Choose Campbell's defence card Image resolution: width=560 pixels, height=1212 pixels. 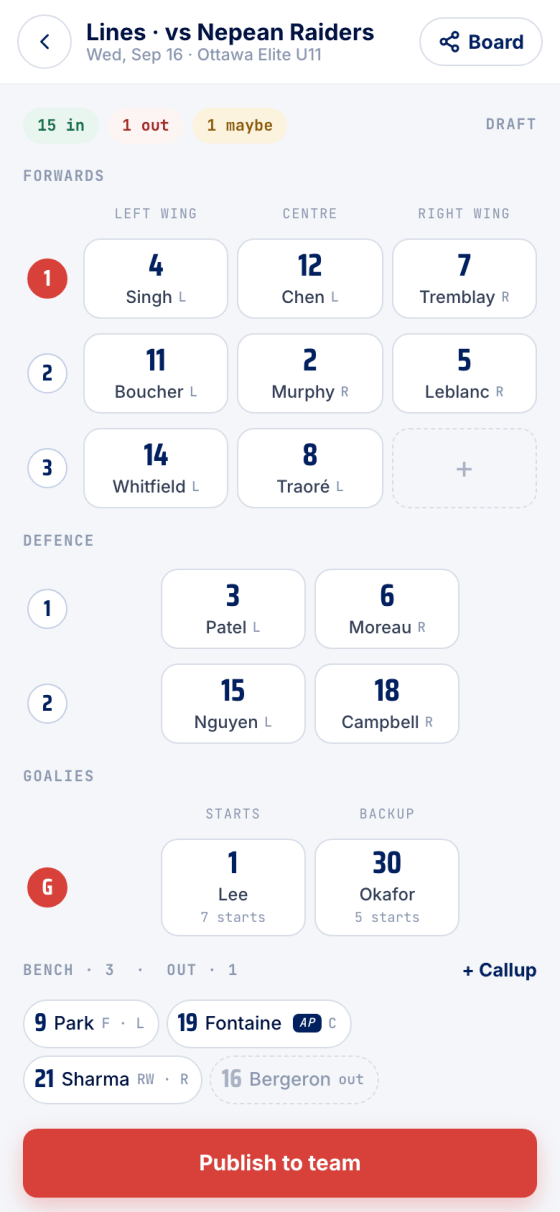(x=387, y=703)
